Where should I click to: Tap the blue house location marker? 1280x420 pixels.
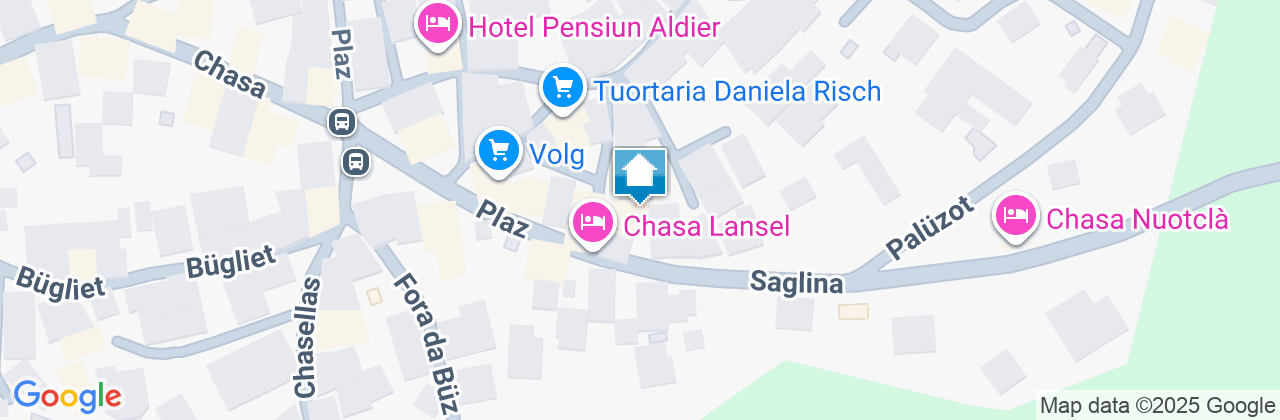[639, 174]
